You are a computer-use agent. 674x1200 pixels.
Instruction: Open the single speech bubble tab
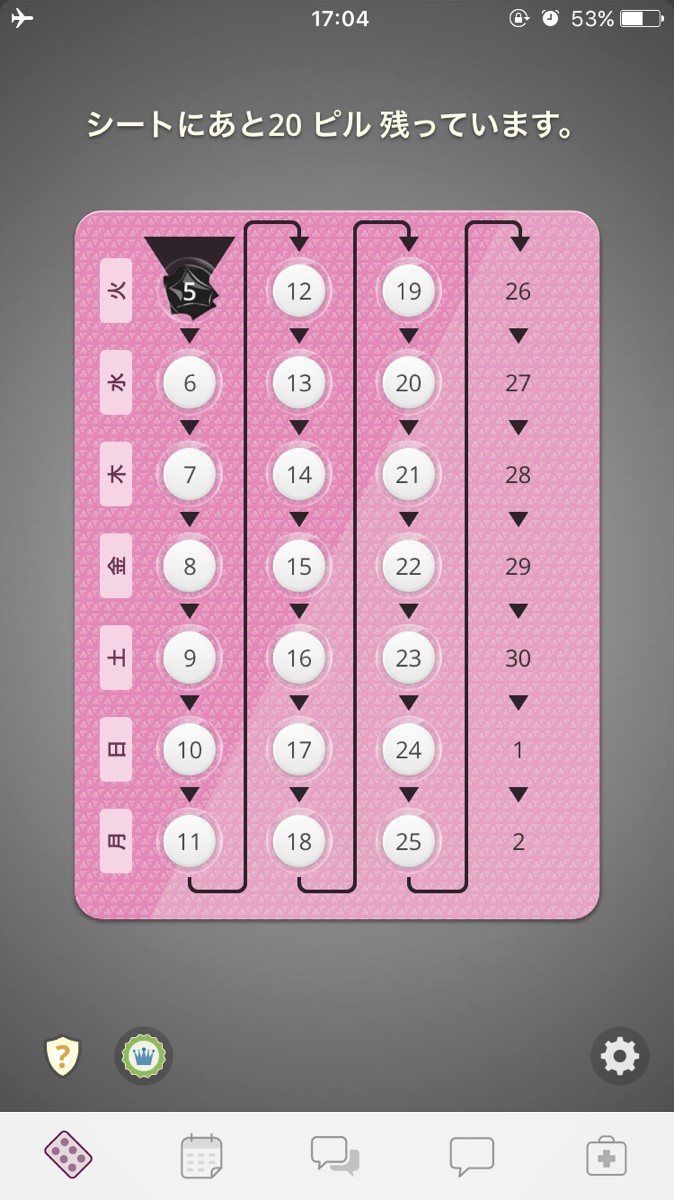pos(471,1156)
